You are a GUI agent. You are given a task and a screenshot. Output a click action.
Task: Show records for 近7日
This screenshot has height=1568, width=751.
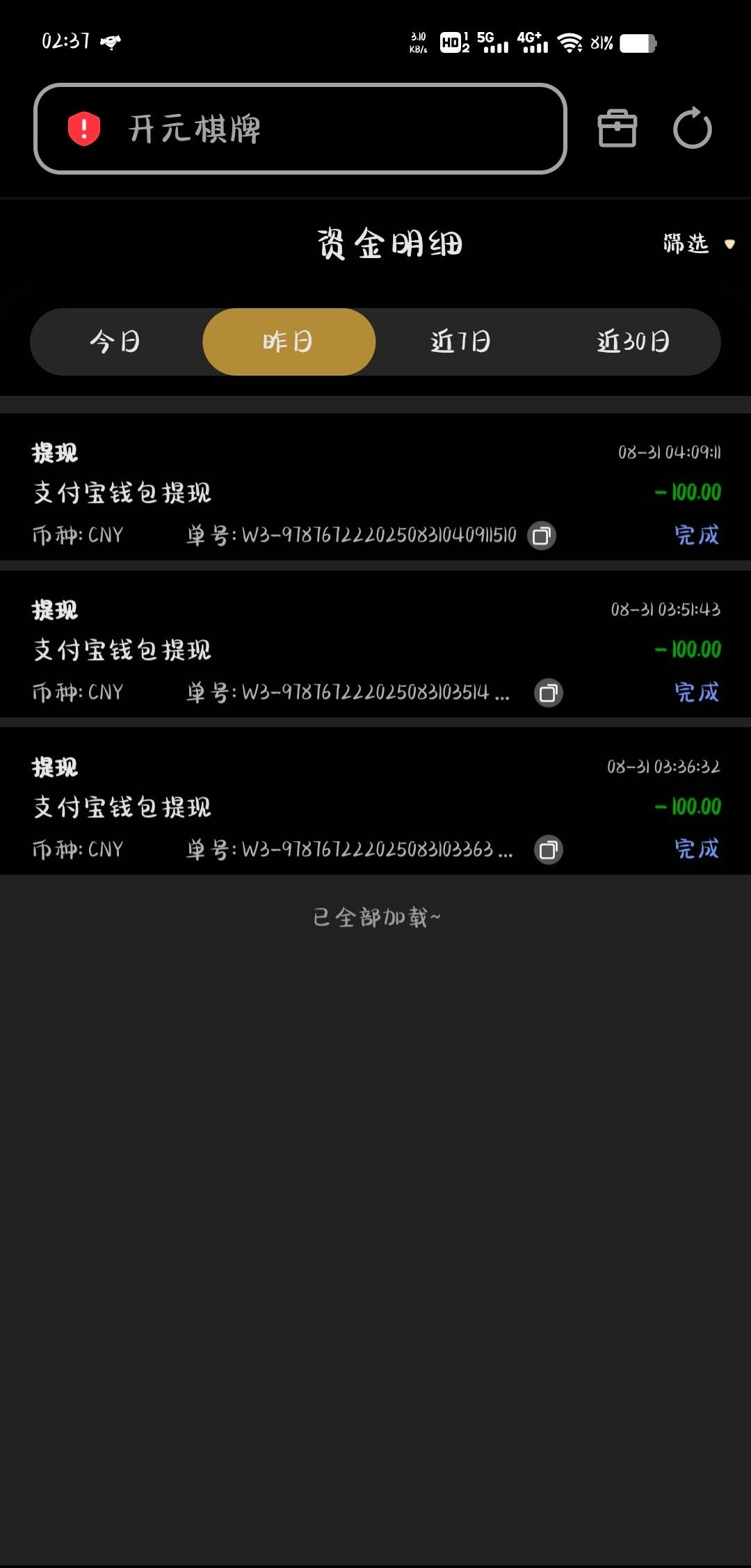coord(461,342)
